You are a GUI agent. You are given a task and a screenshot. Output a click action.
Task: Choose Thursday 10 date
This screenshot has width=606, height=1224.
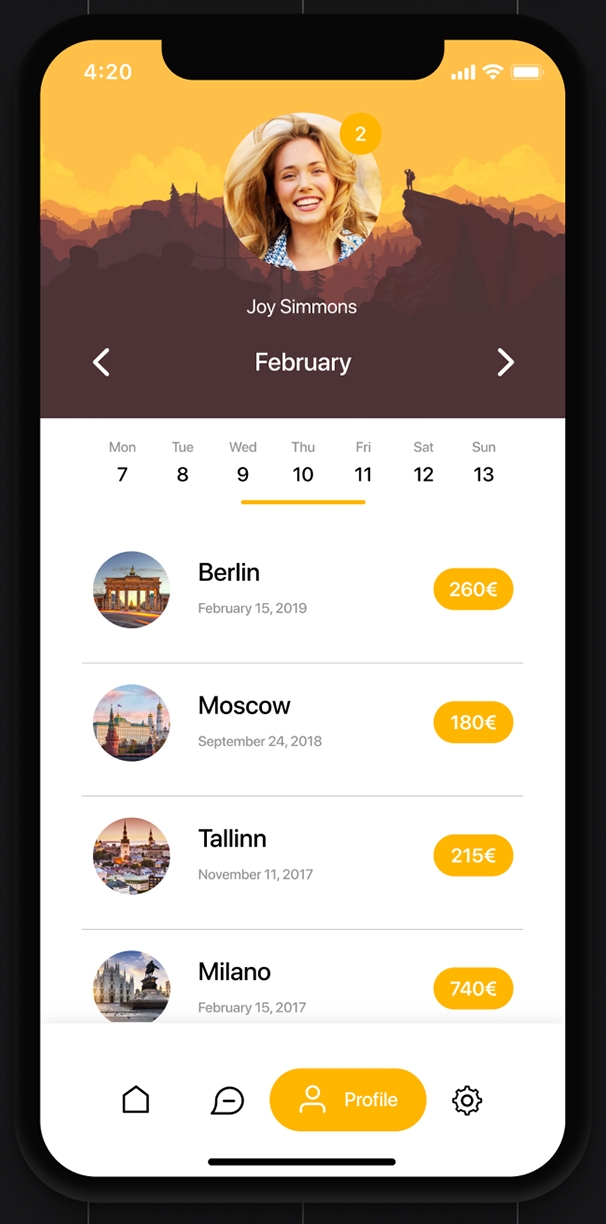click(303, 462)
